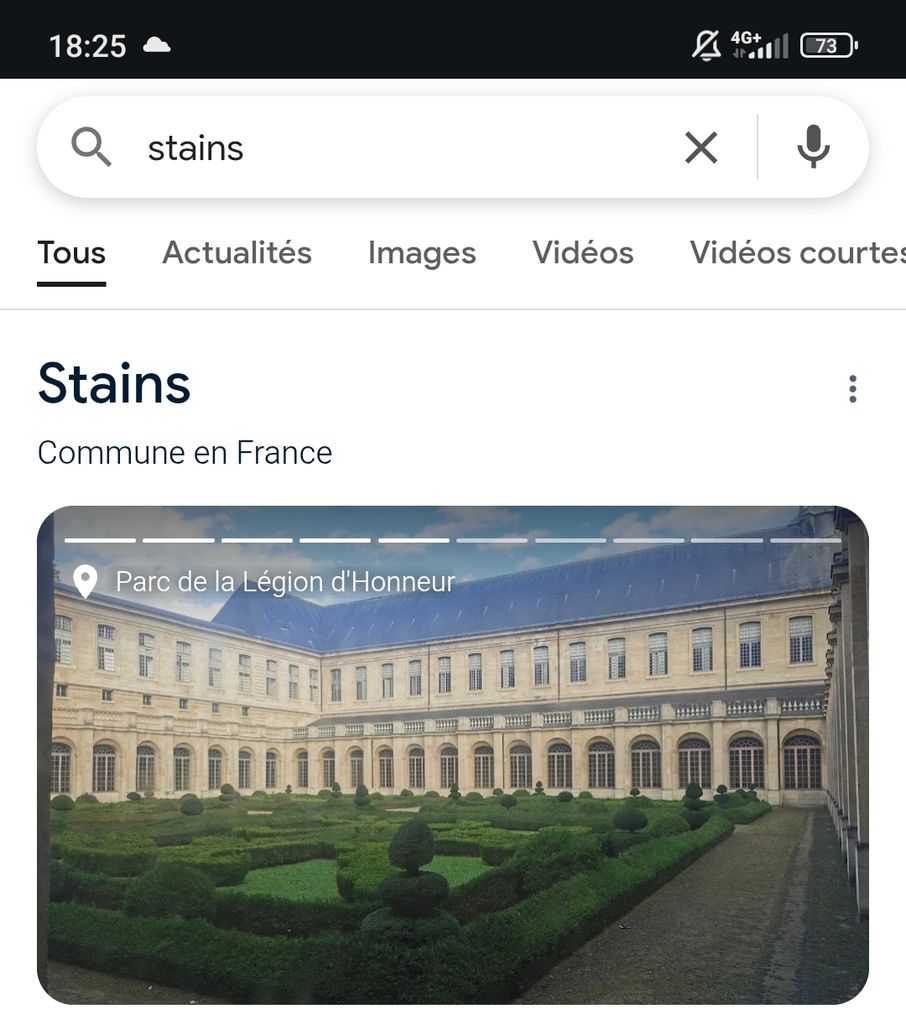Open the Vidéos tab

pos(583,253)
